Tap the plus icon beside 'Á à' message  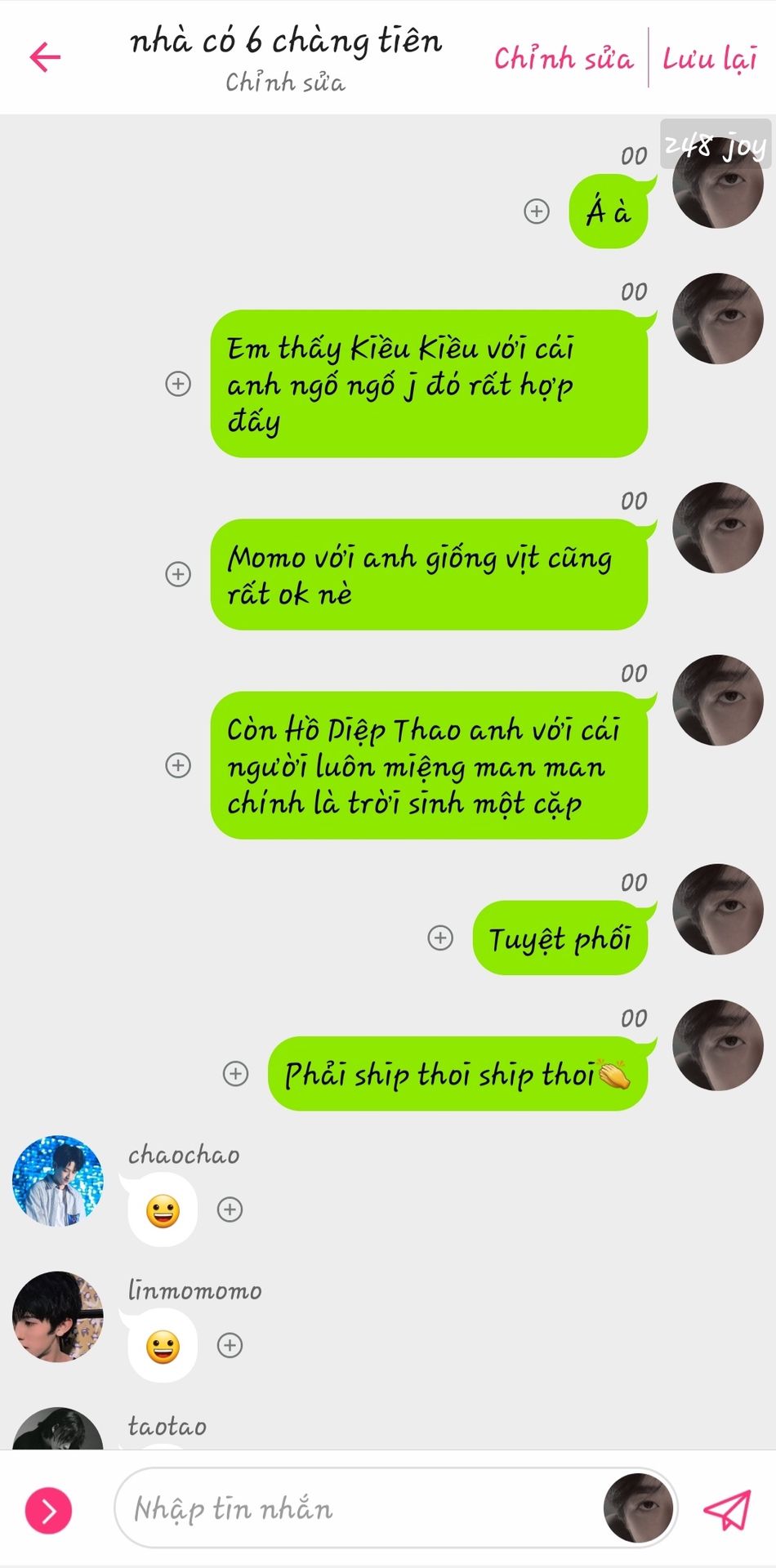pyautogui.click(x=537, y=212)
